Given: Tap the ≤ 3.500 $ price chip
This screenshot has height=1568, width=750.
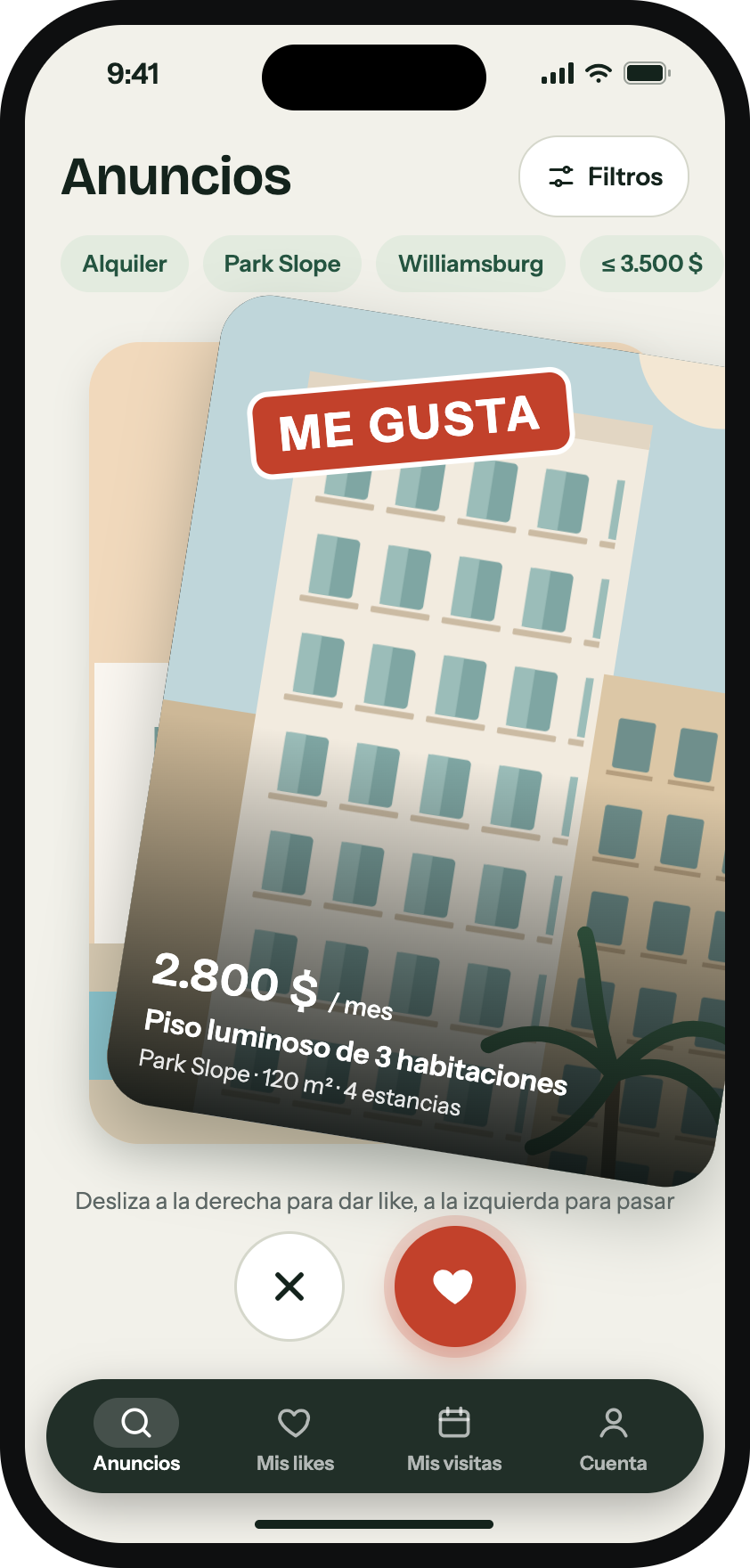Looking at the screenshot, I should [x=652, y=264].
